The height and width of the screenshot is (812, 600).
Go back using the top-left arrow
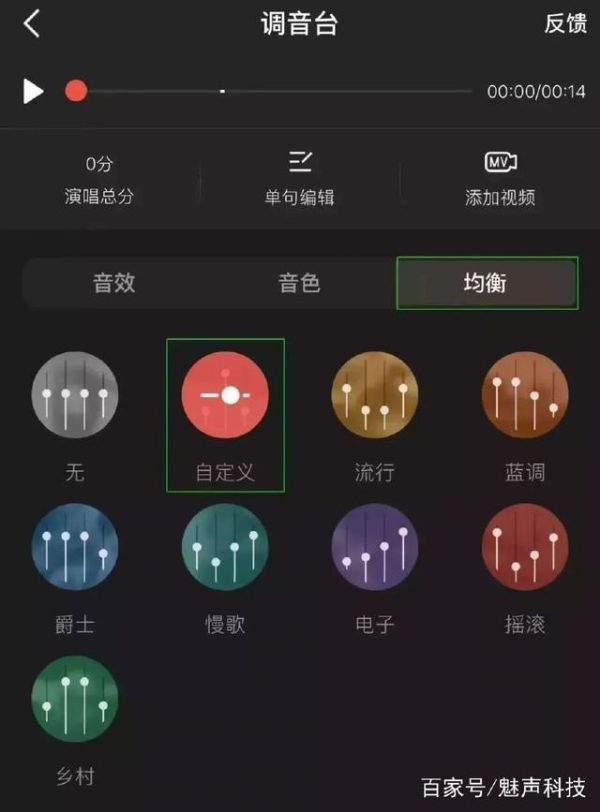32,25
